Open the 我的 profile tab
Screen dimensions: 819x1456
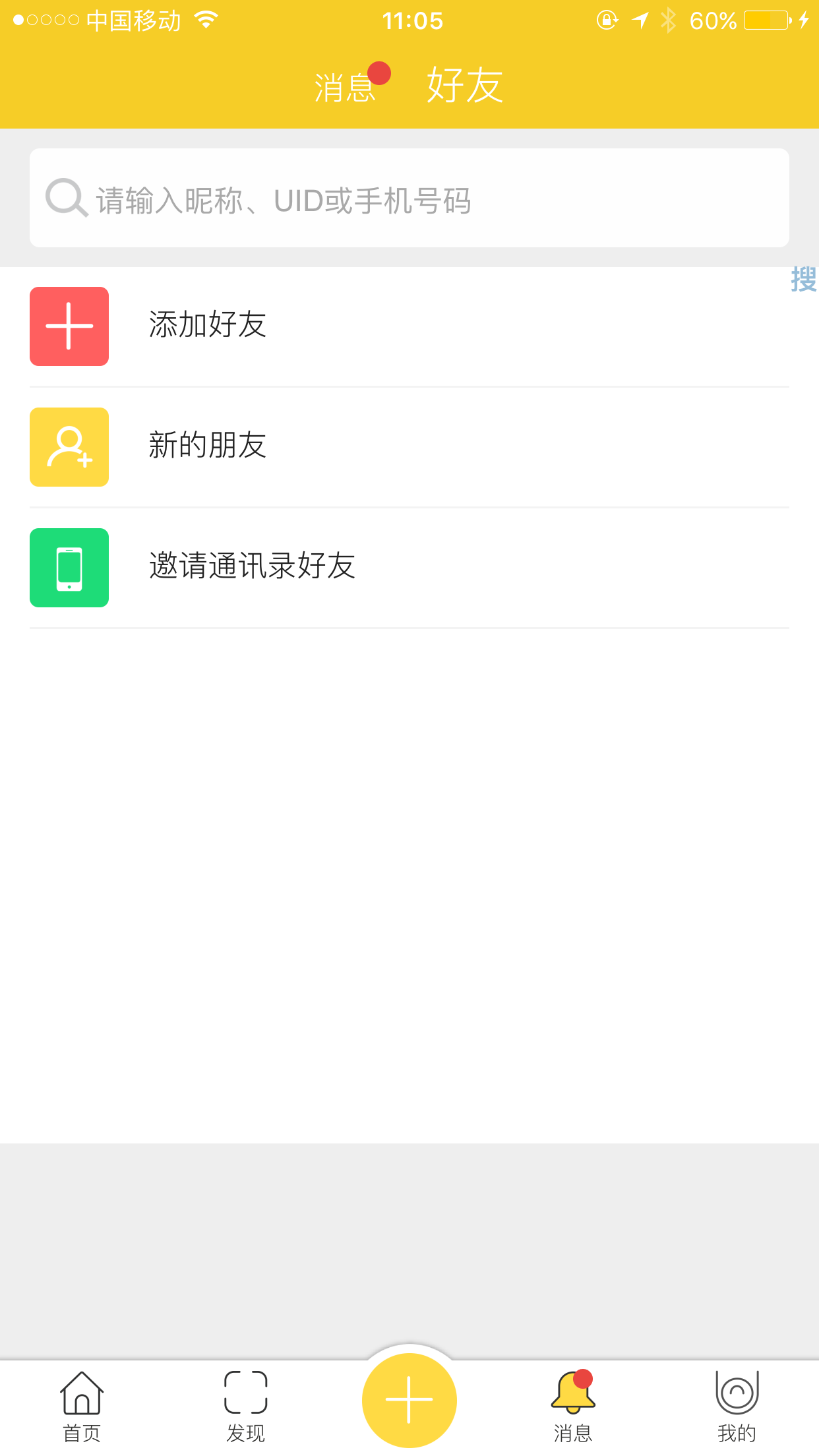click(x=737, y=1405)
